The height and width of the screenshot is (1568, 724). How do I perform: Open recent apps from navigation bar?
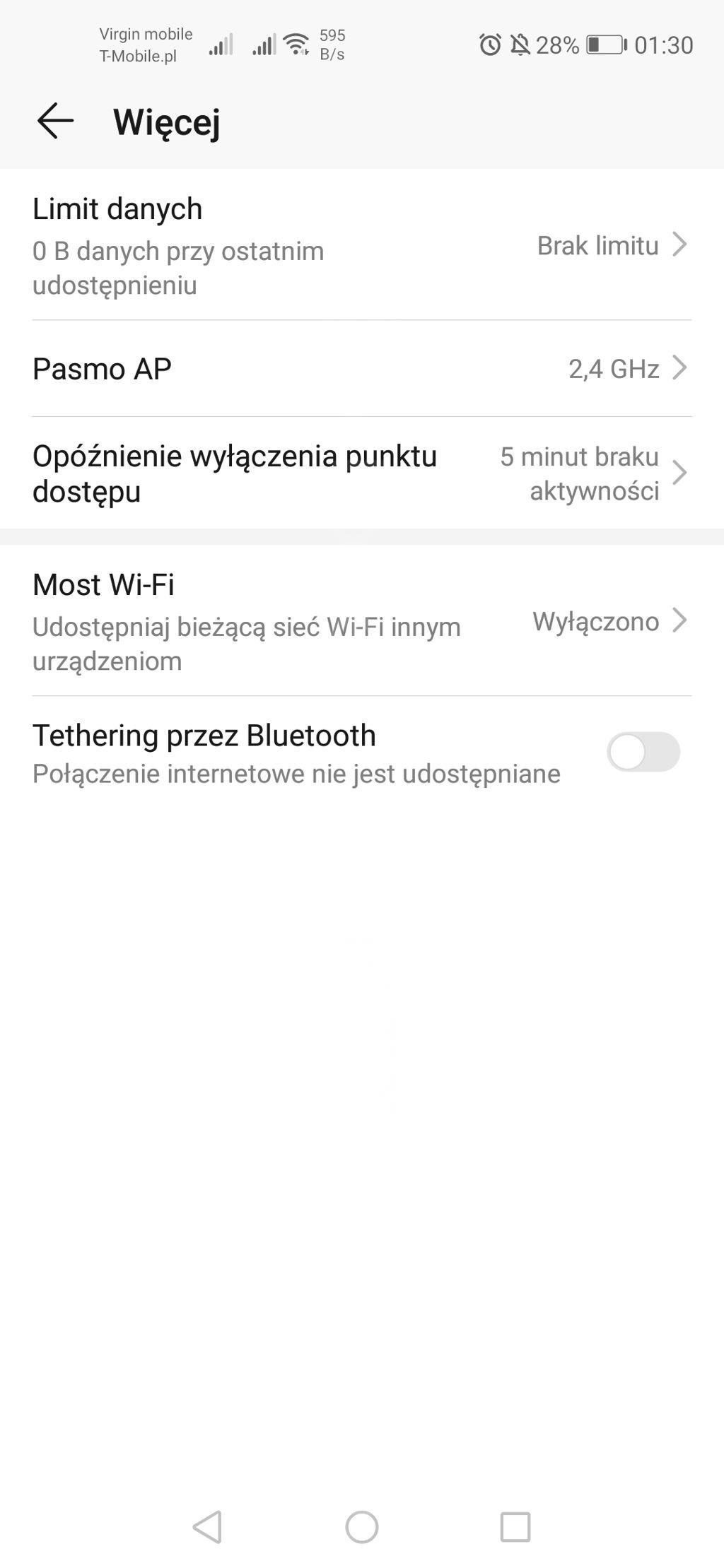click(x=515, y=1527)
